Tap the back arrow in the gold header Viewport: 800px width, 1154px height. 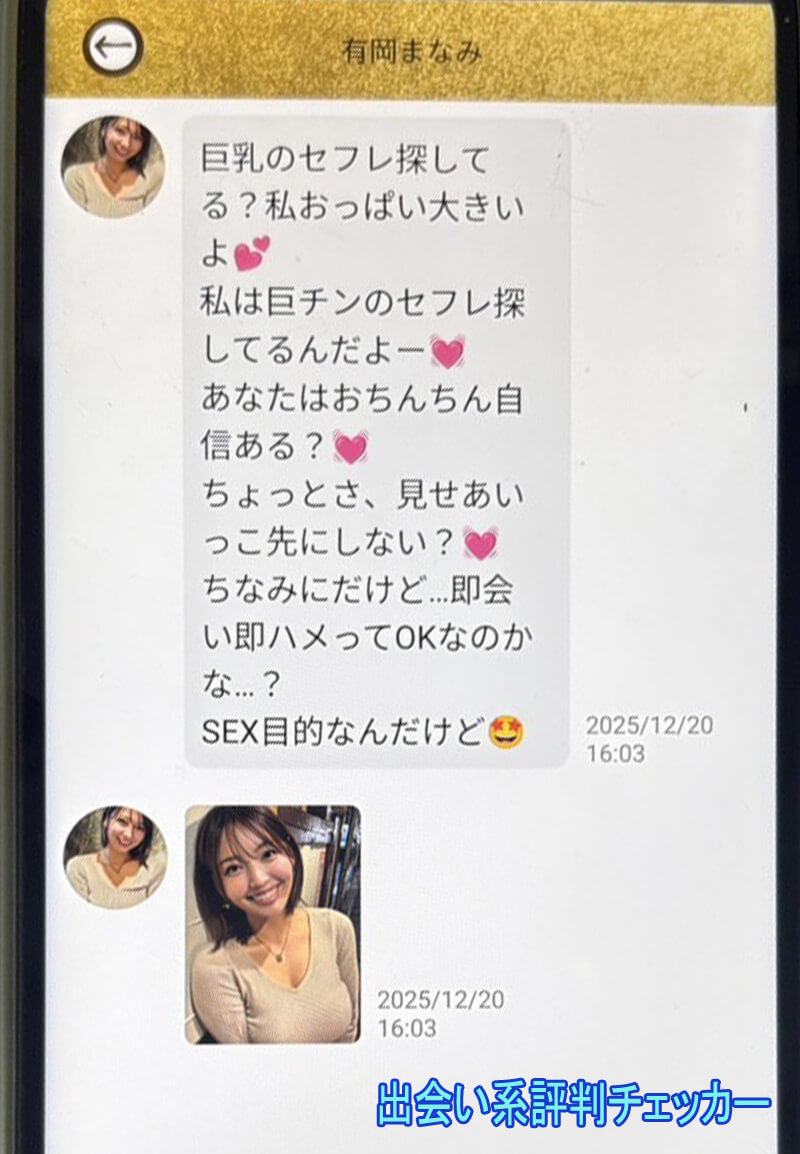tap(113, 44)
